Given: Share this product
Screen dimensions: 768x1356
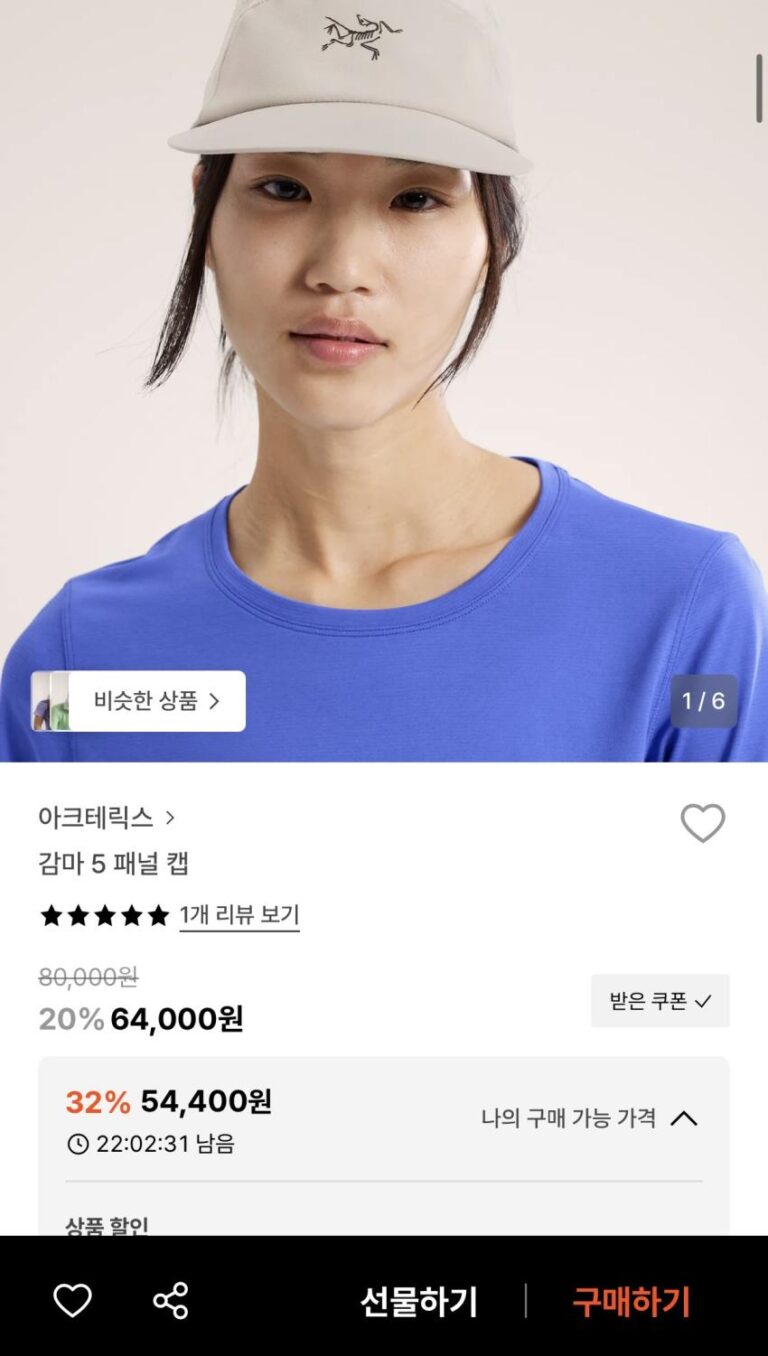Looking at the screenshot, I should click(x=170, y=1301).
